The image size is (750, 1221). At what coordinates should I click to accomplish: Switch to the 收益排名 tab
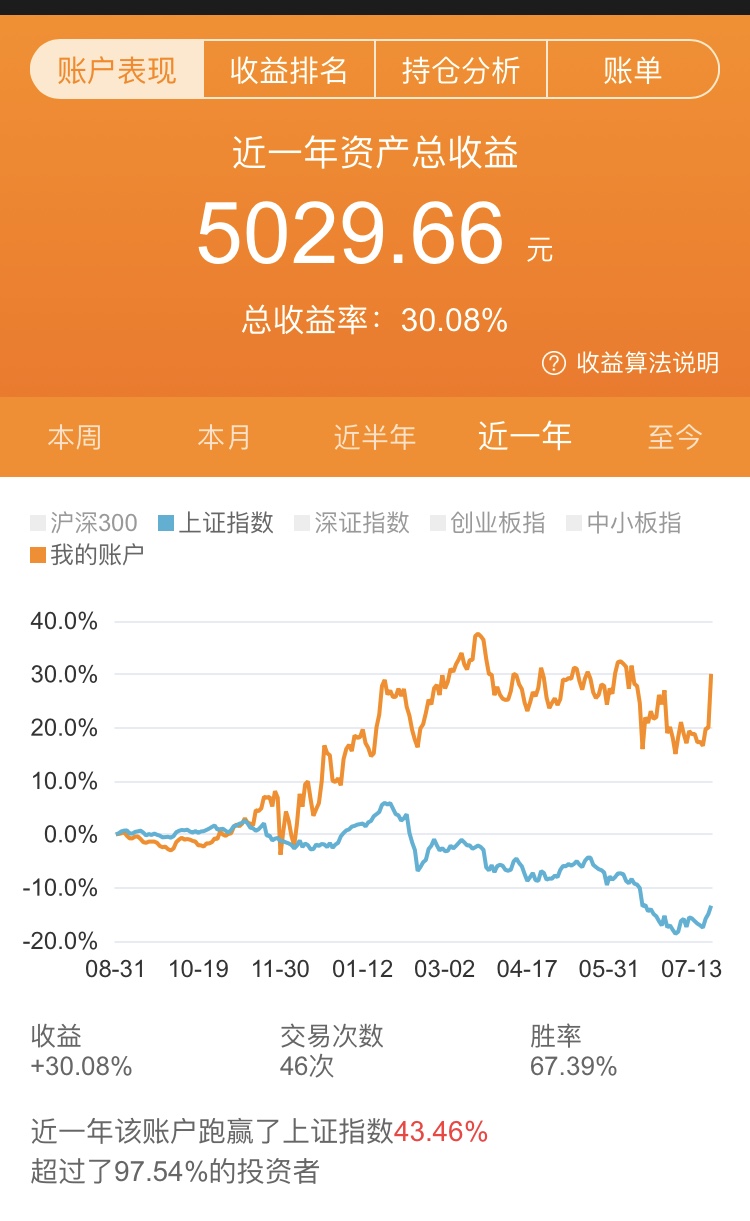click(290, 70)
